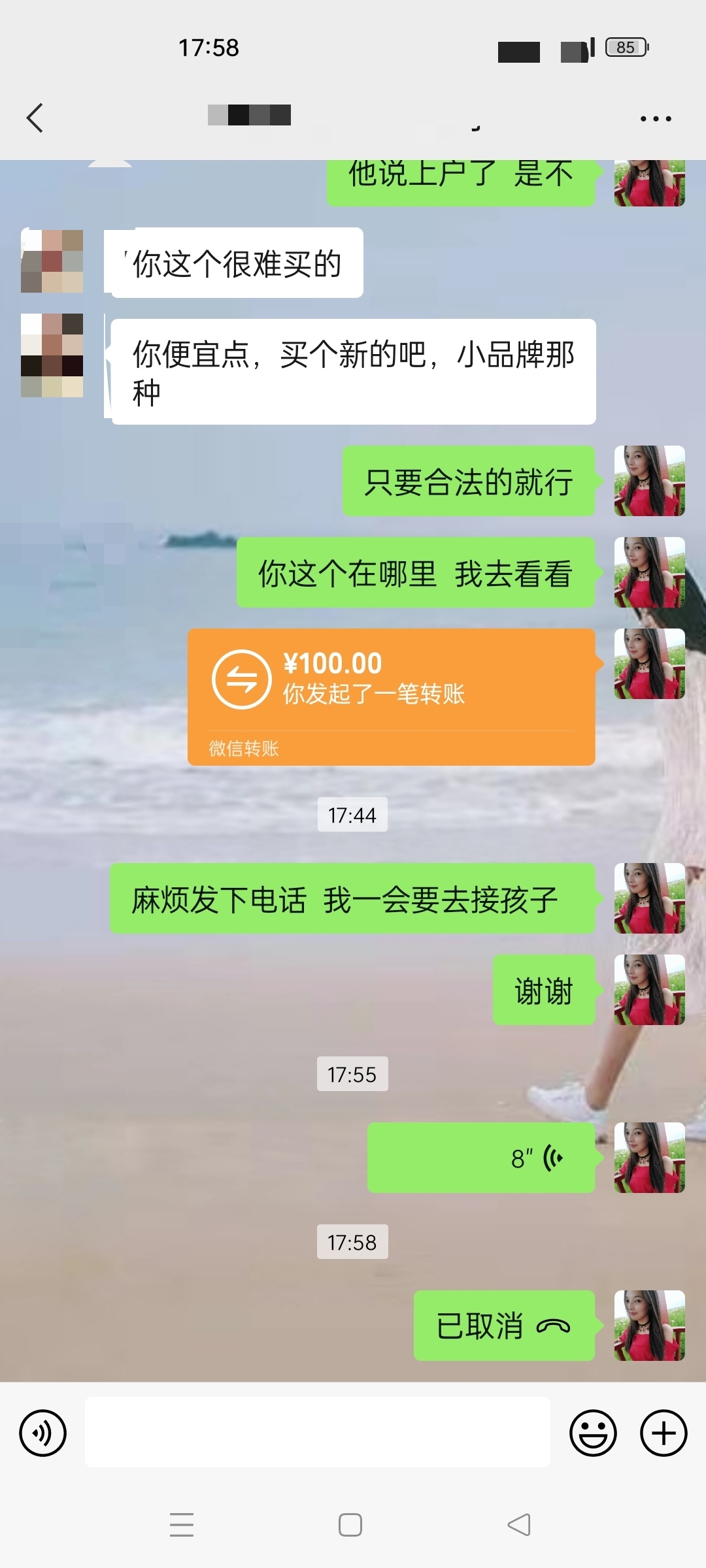706x1568 pixels.
Task: Open recent apps from navigation bar
Action: pos(182,1525)
